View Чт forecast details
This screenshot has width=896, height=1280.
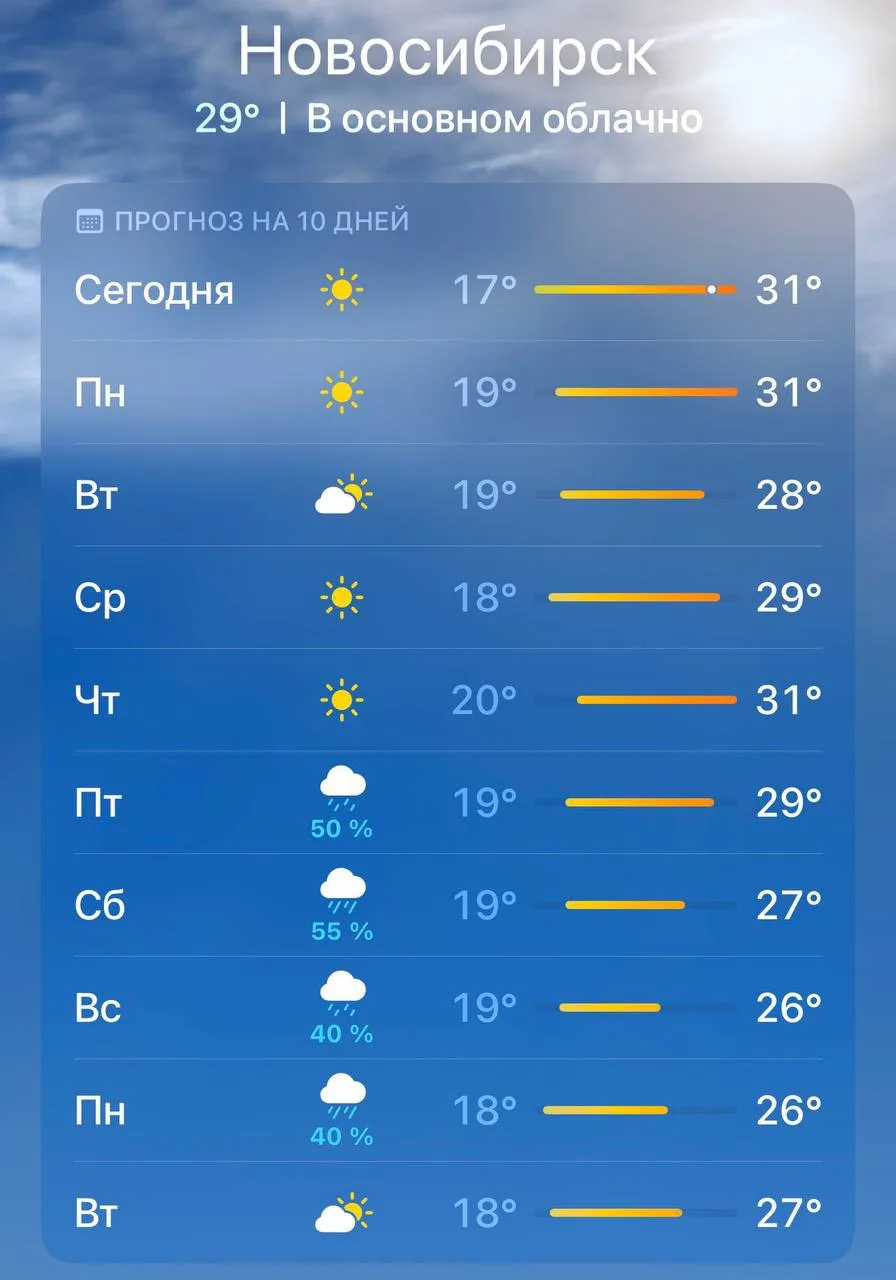[448, 700]
